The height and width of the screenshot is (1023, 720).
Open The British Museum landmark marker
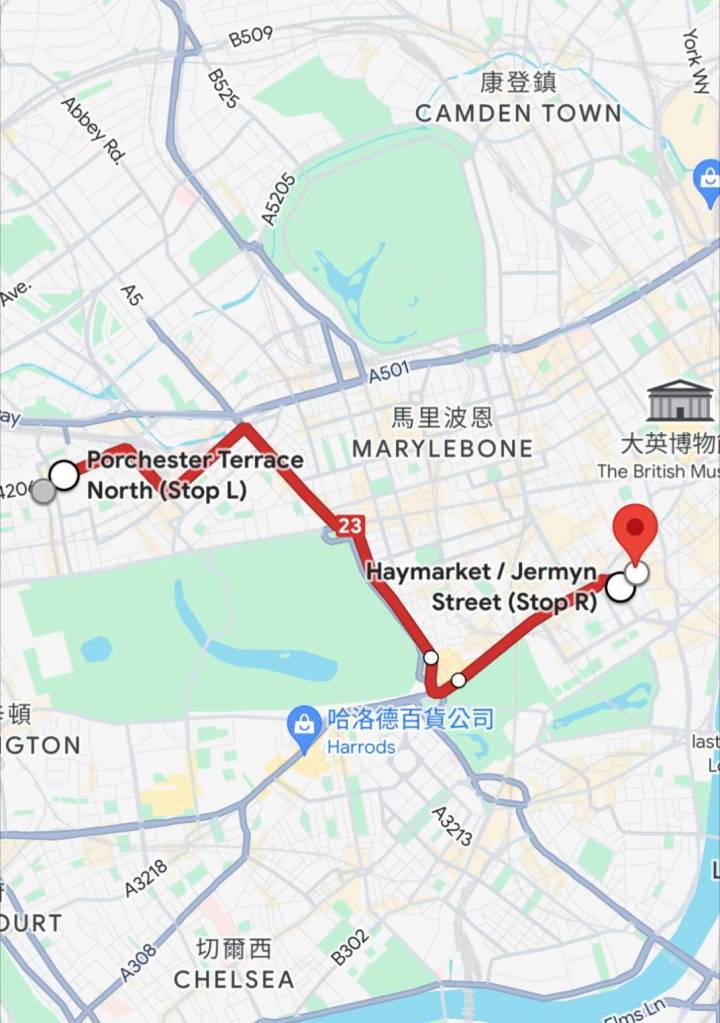coord(680,401)
